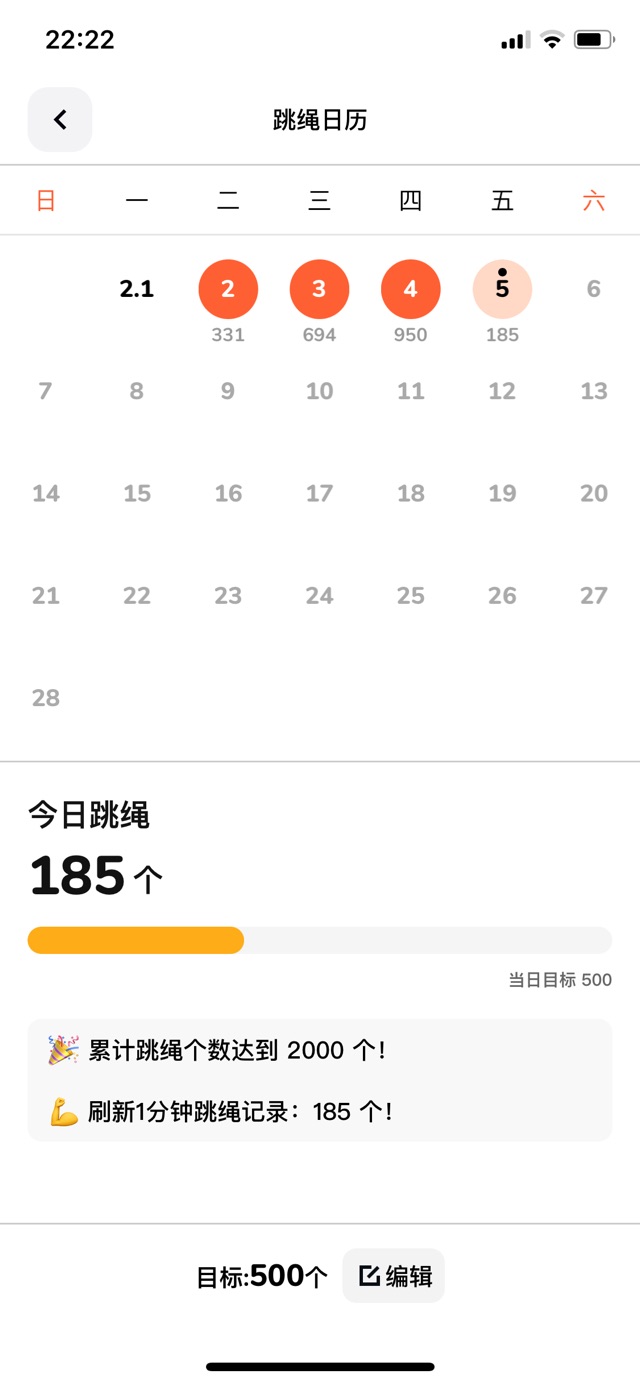Image resolution: width=640 pixels, height=1385 pixels.
Task: Tap the 编辑 button to edit goal
Action: click(x=393, y=1276)
